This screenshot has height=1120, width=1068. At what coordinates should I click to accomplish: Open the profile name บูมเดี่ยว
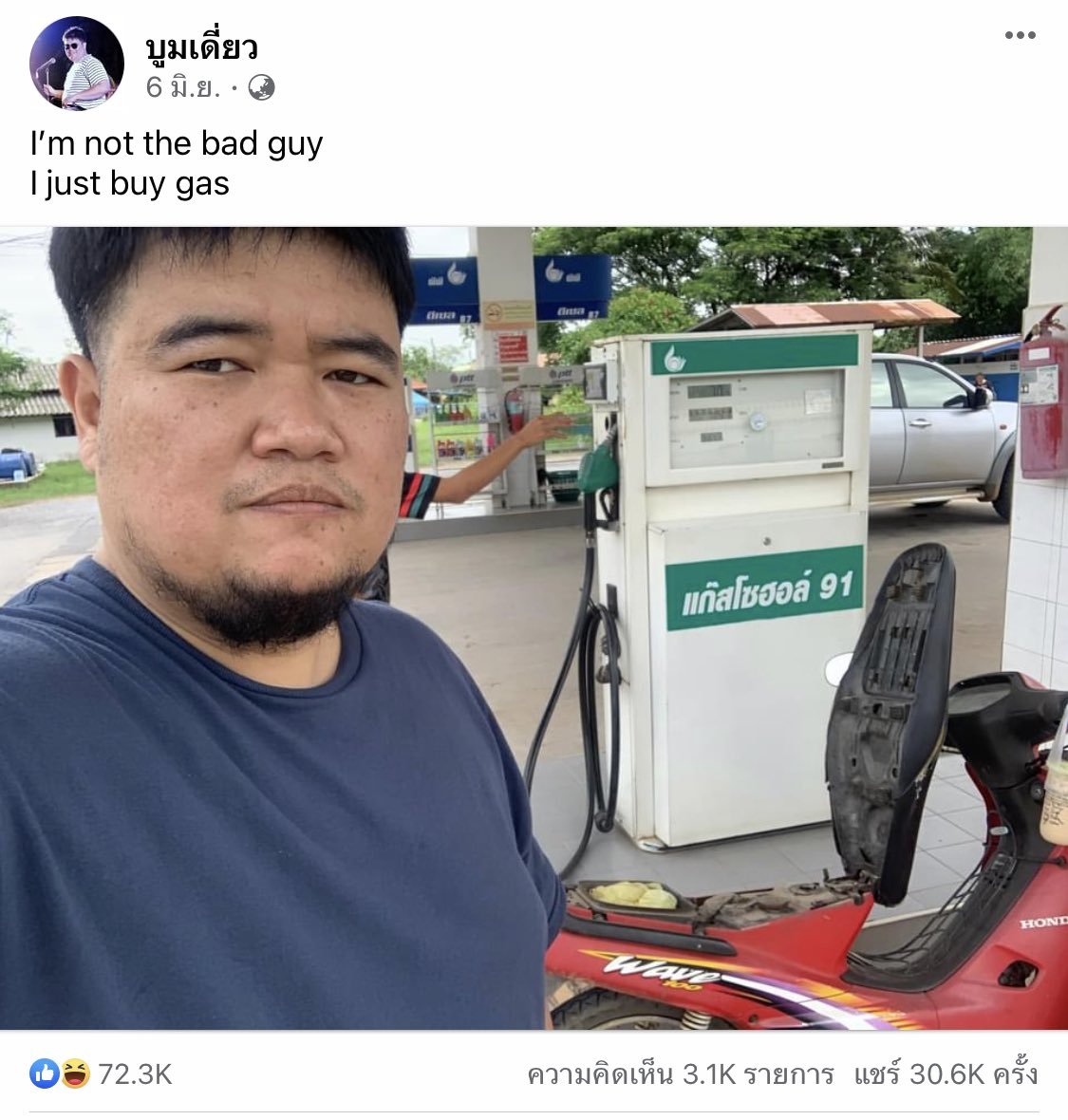coord(201,47)
